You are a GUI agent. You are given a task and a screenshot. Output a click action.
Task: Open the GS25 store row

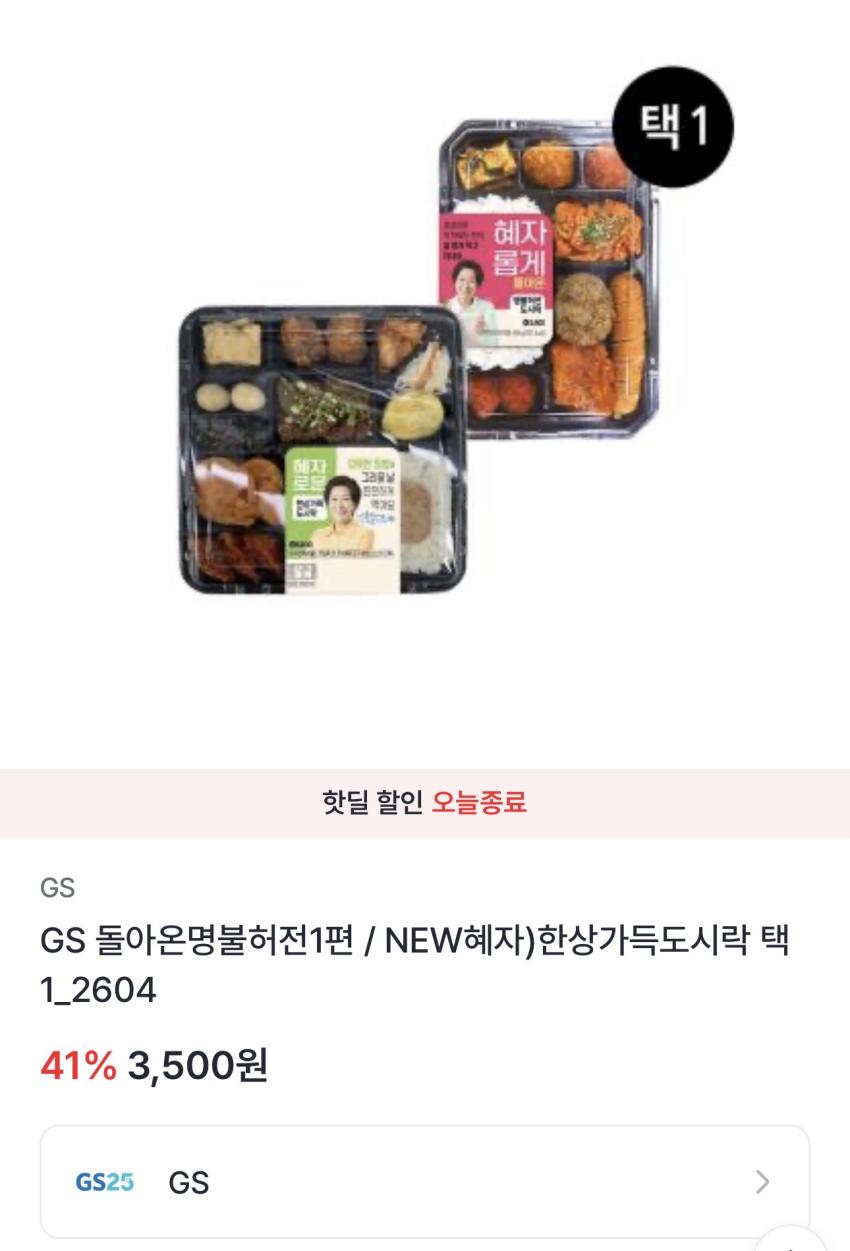coord(424,1182)
